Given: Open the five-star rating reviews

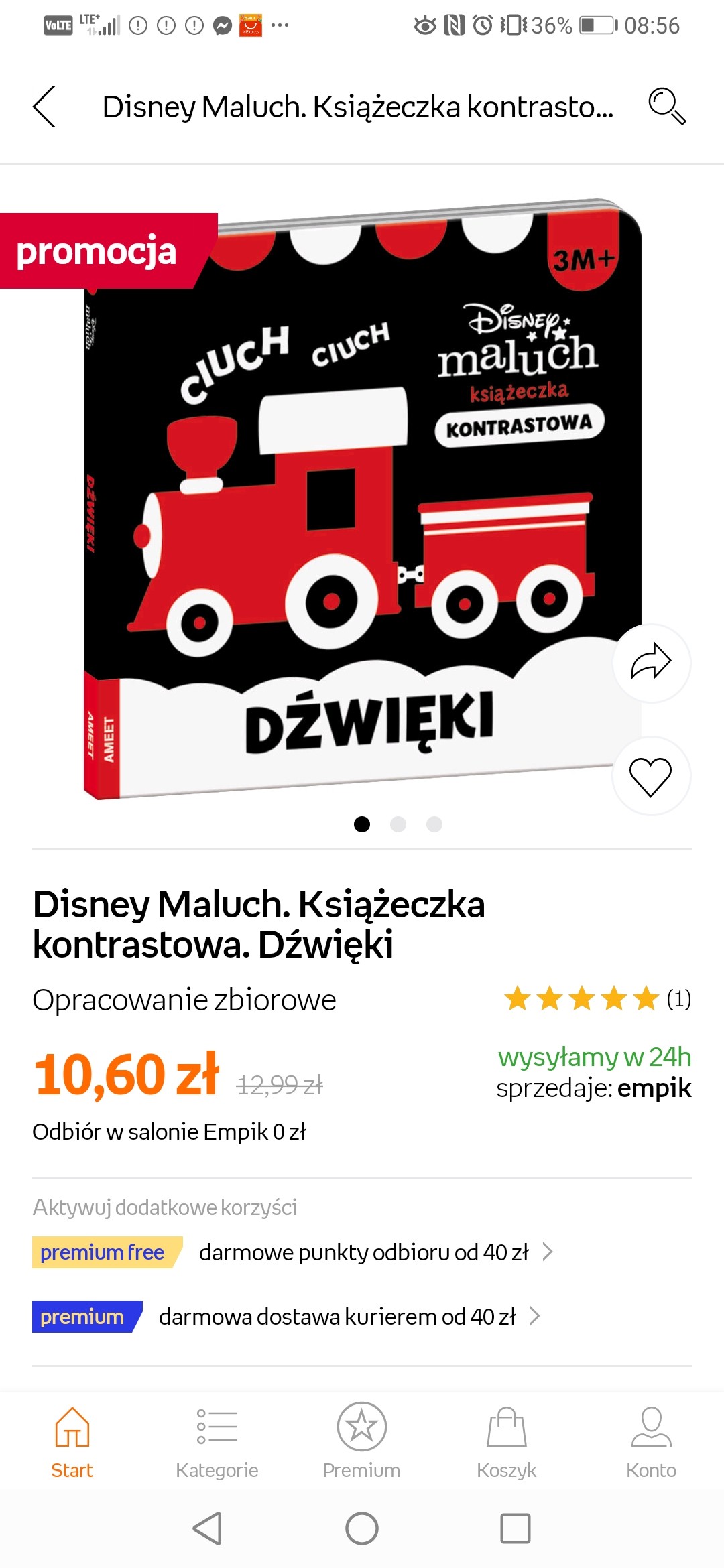Looking at the screenshot, I should [x=597, y=999].
